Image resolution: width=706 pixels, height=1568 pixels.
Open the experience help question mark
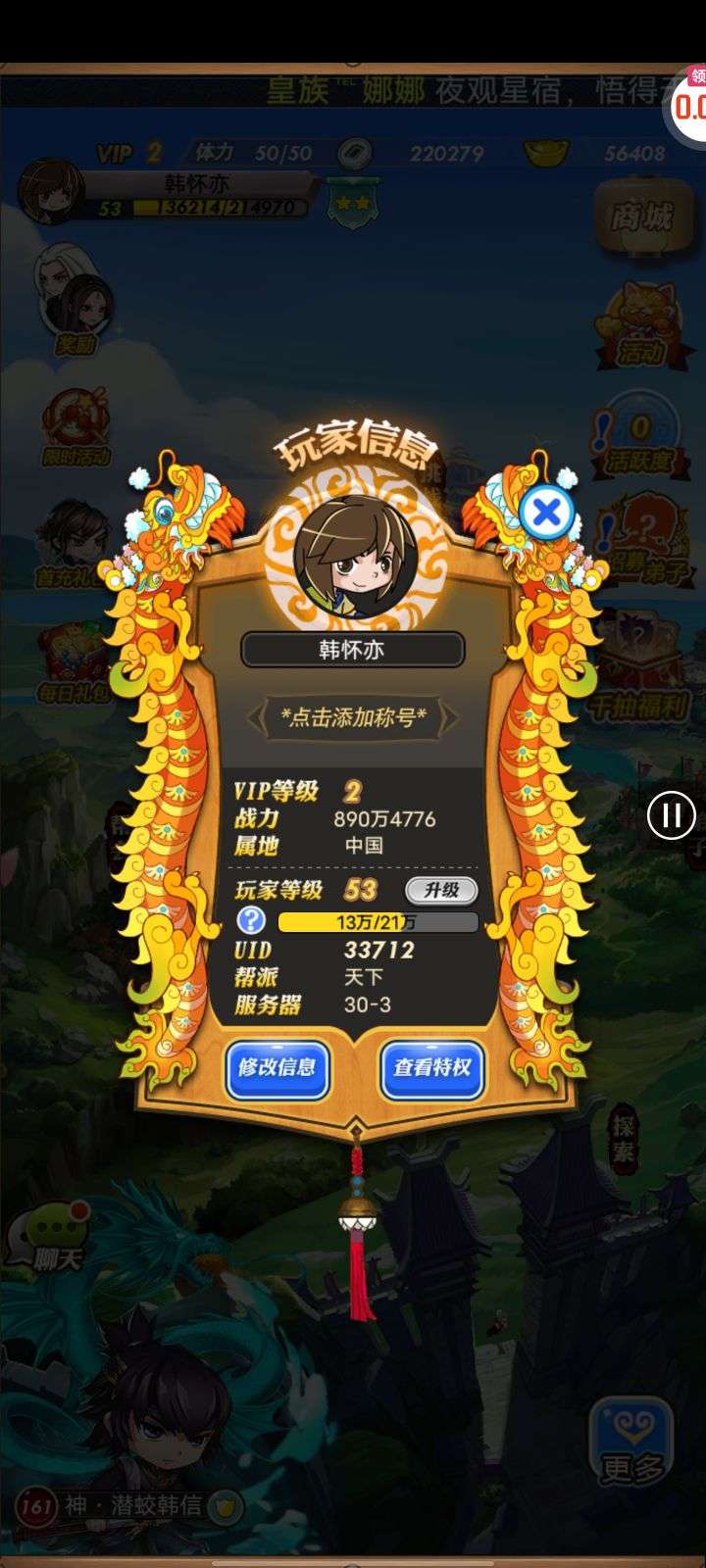coord(252,920)
